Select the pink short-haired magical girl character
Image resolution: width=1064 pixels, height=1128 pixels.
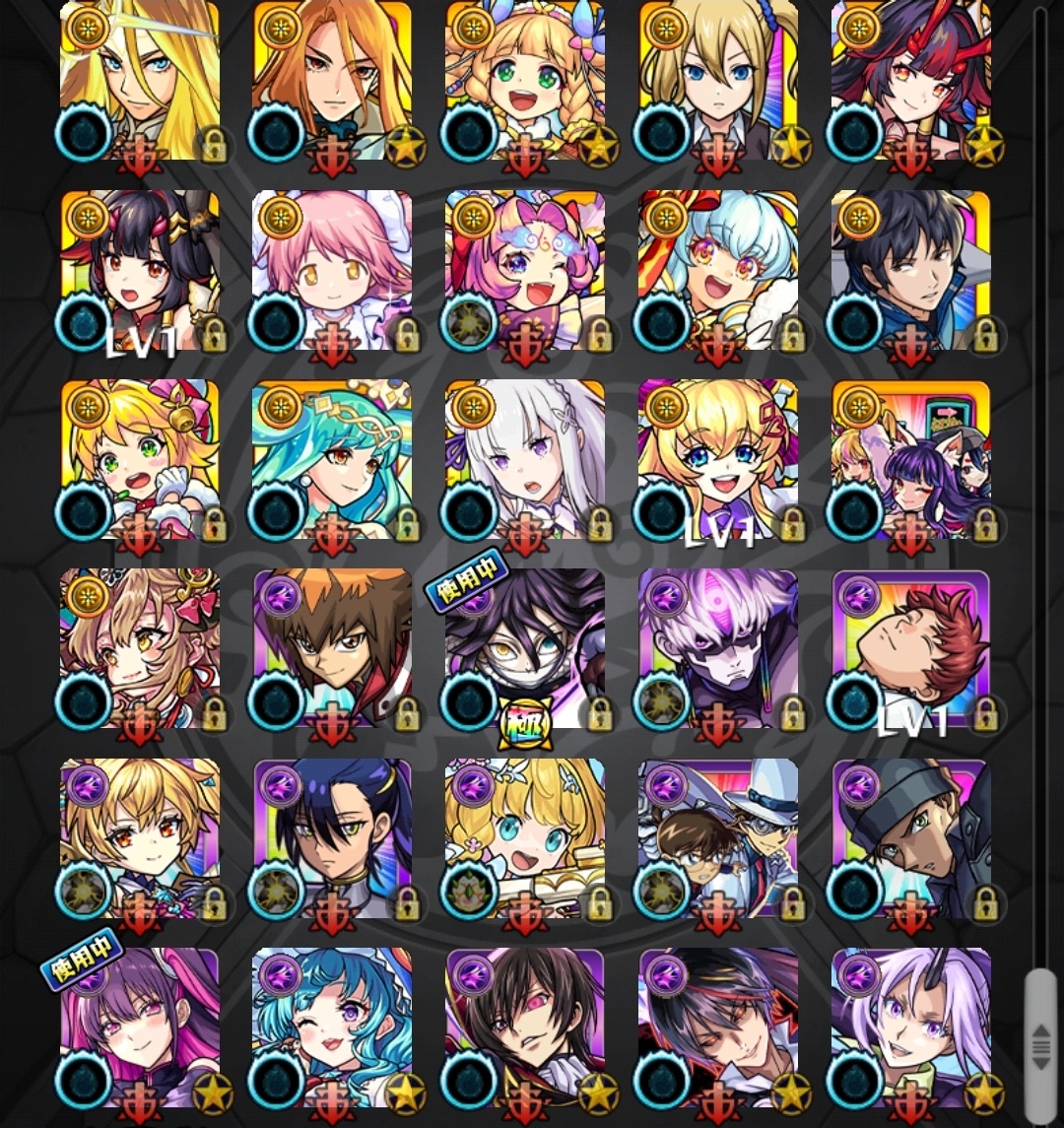pos(332,271)
